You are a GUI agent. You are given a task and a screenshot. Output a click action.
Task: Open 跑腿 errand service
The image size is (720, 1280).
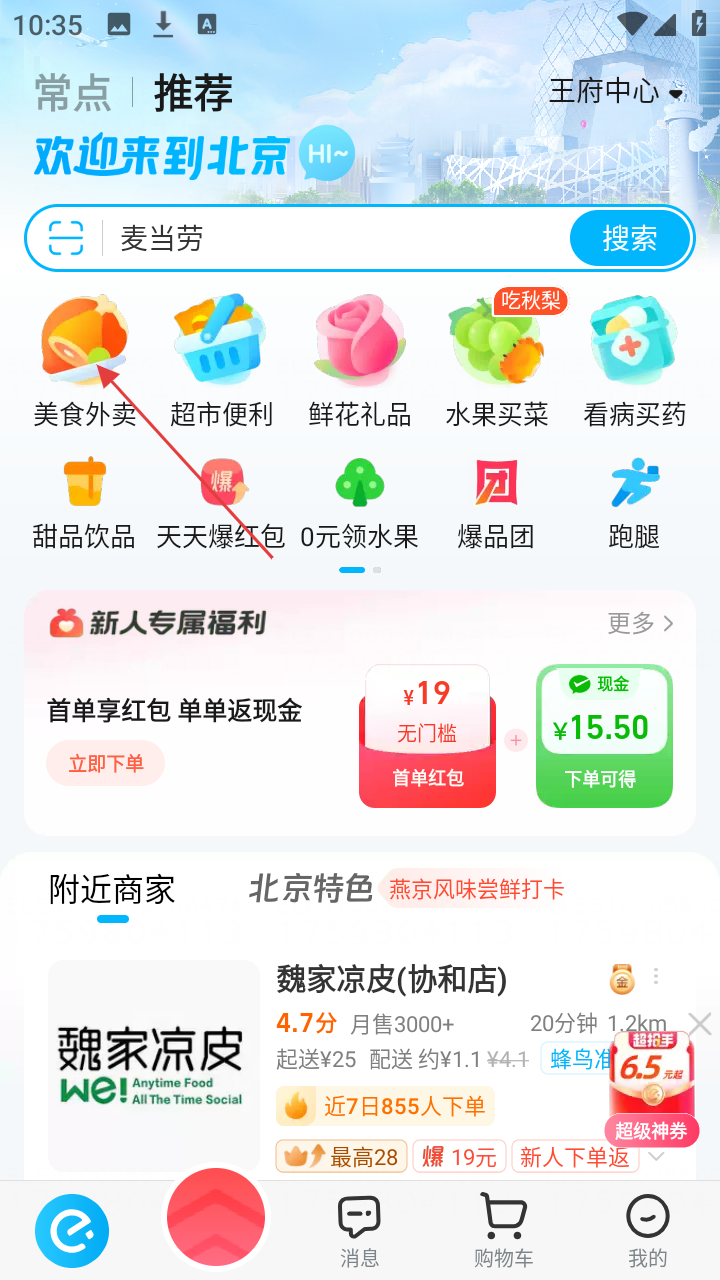tap(635, 503)
